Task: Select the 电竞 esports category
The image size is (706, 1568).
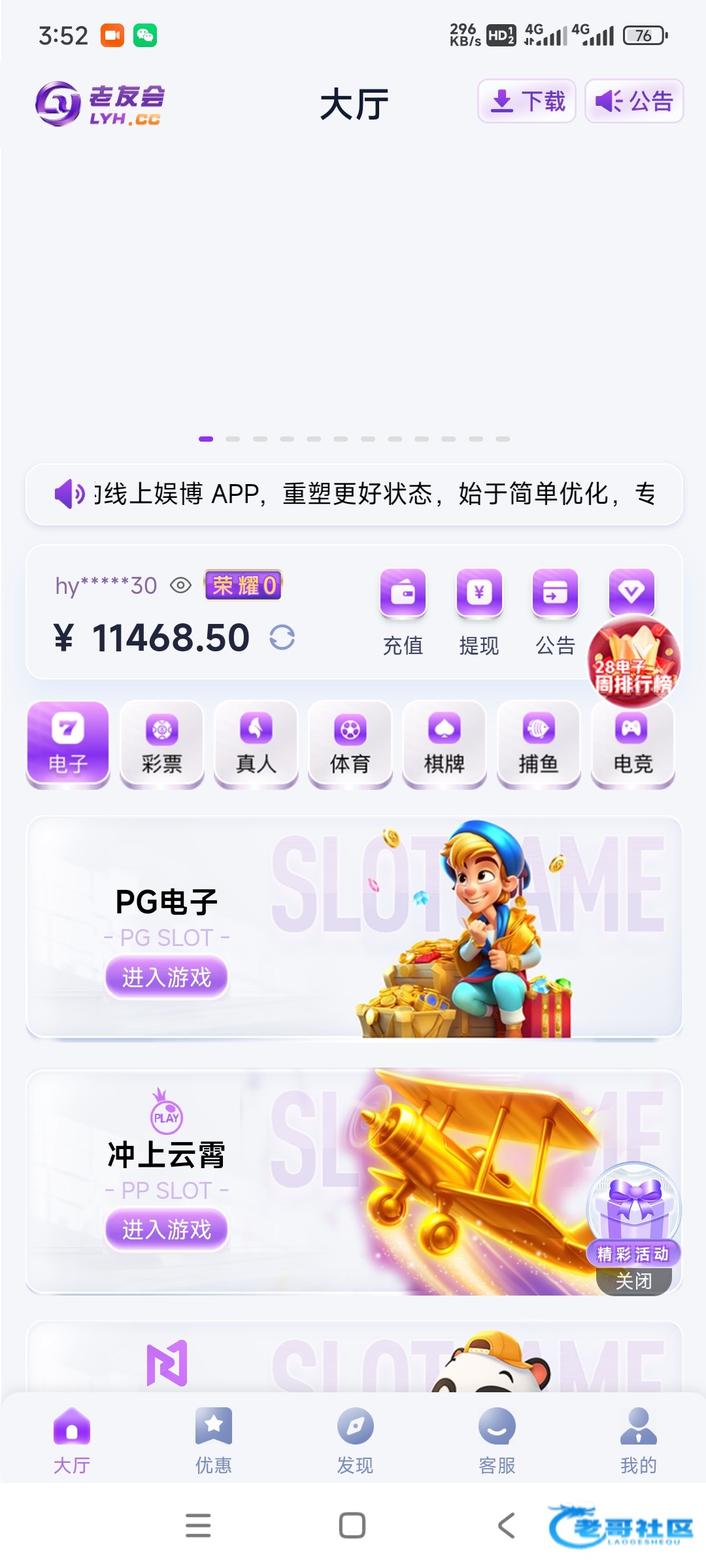Action: [632, 745]
